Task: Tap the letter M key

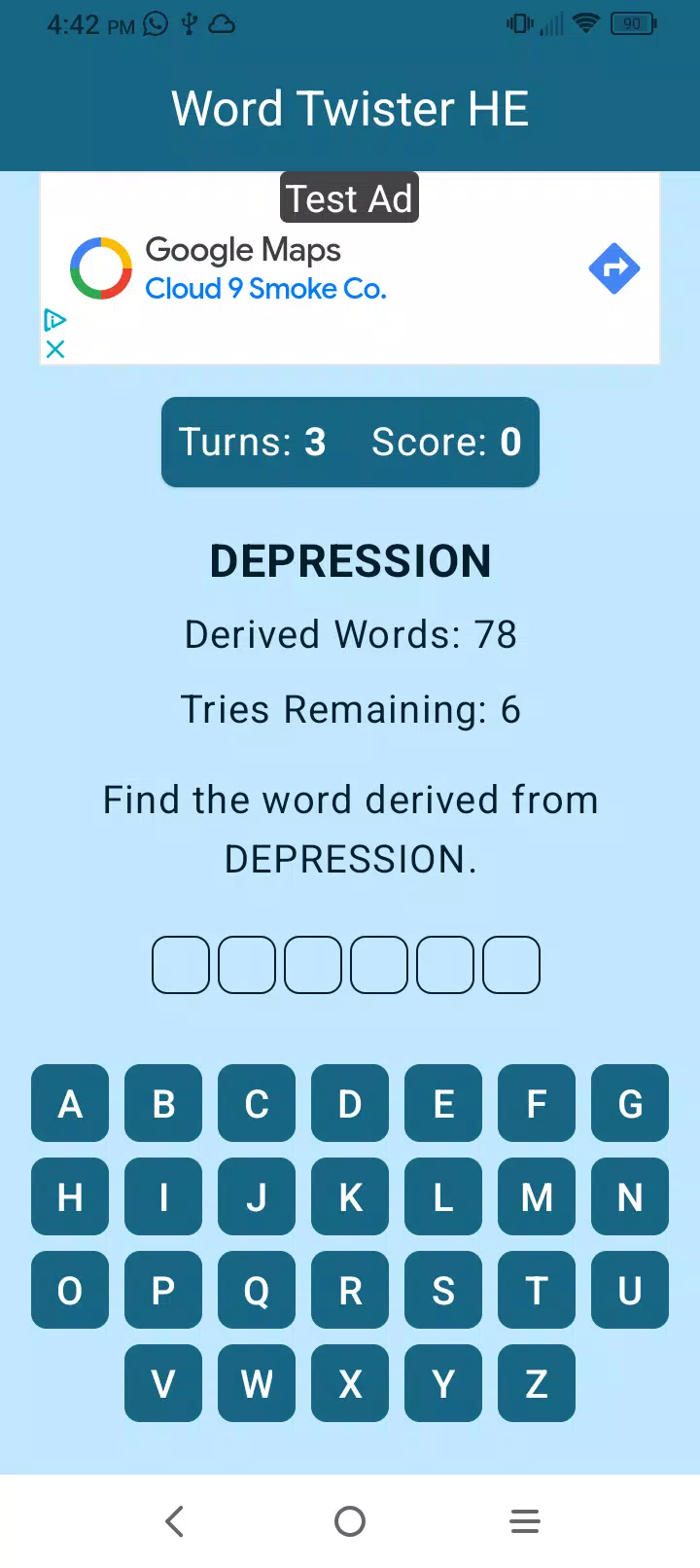Action: tap(537, 1196)
